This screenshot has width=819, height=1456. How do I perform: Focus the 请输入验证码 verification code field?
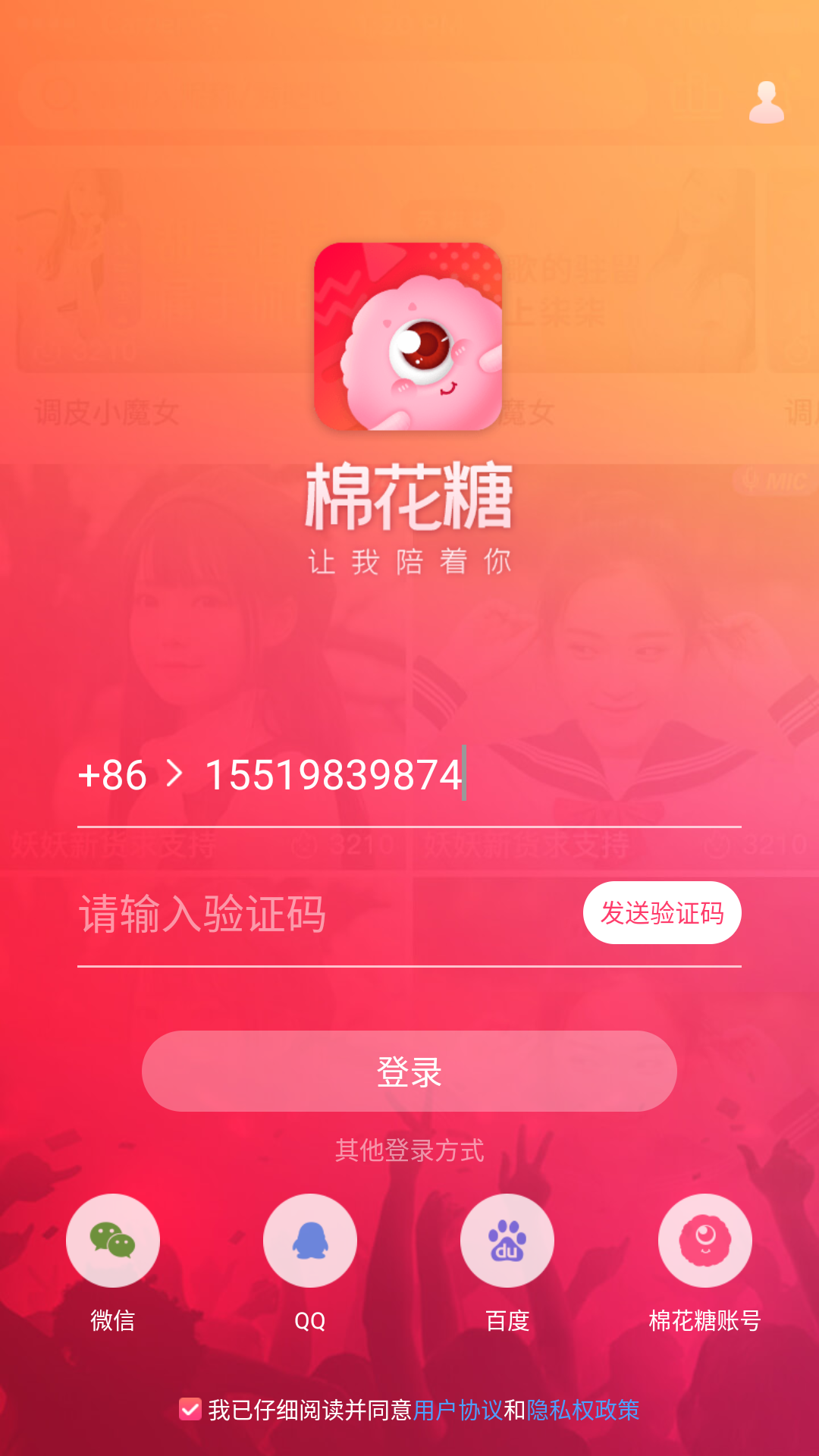318,913
